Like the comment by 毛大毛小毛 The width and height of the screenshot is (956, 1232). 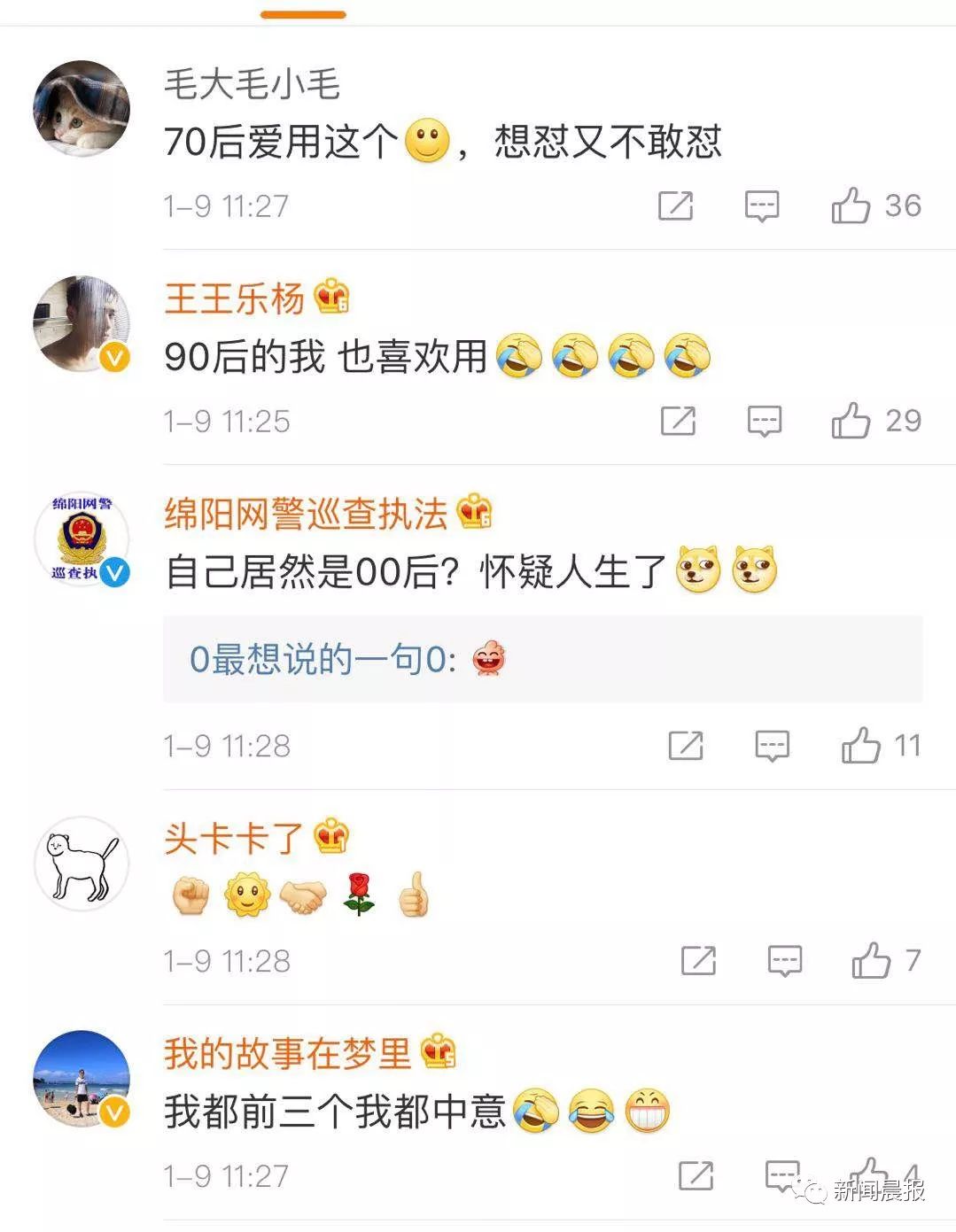pos(851,206)
